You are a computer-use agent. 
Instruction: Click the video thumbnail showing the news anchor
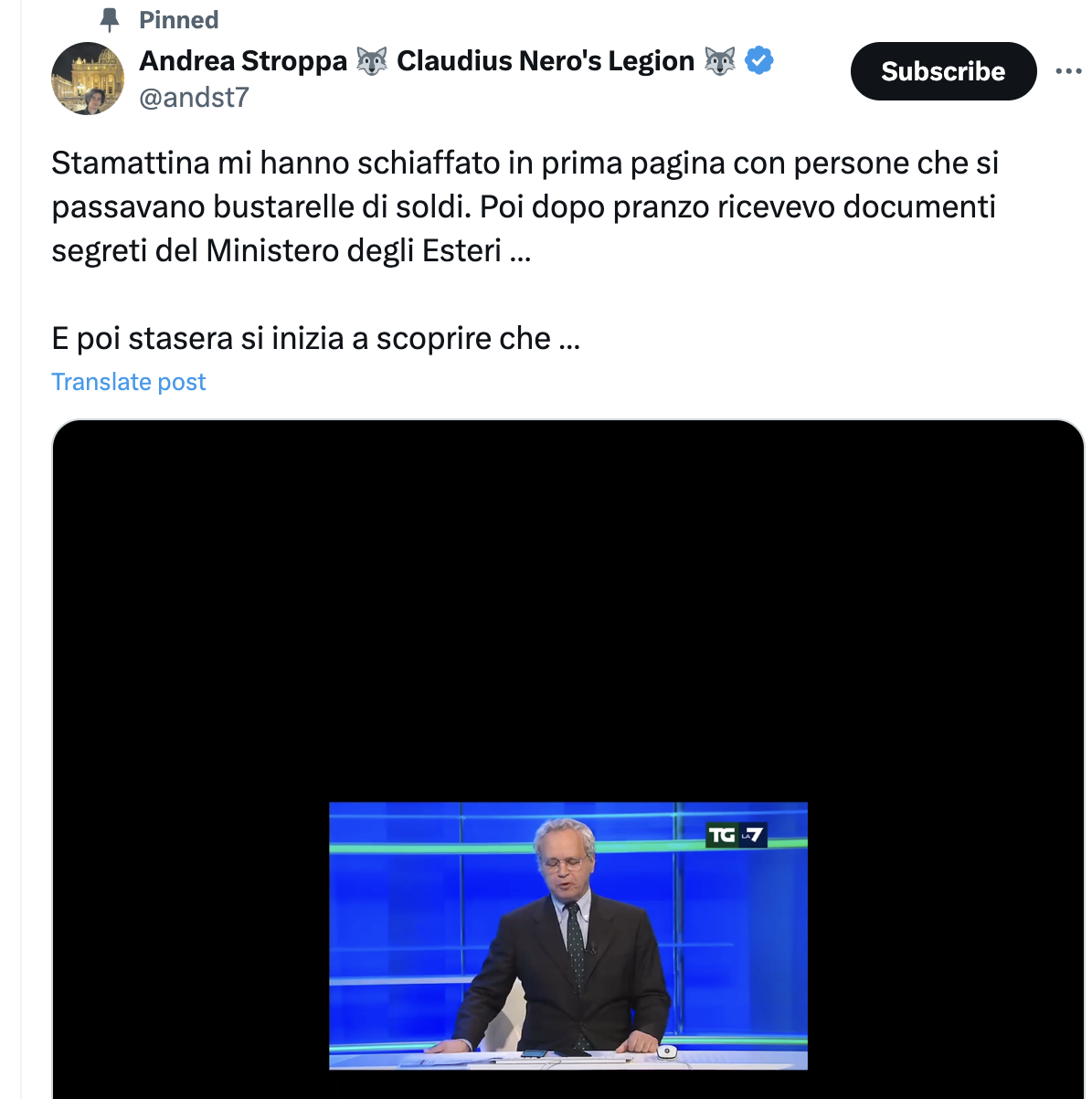tap(567, 935)
